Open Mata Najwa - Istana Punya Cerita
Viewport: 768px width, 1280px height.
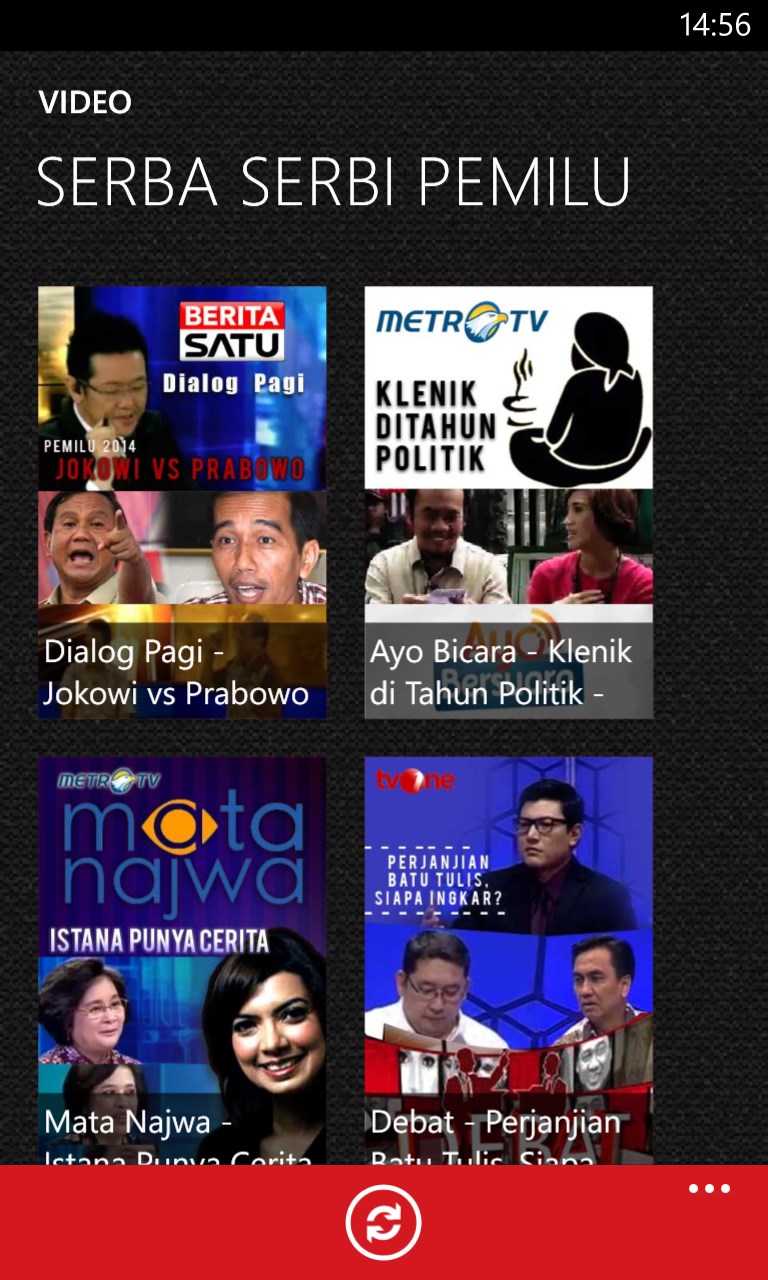[182, 960]
